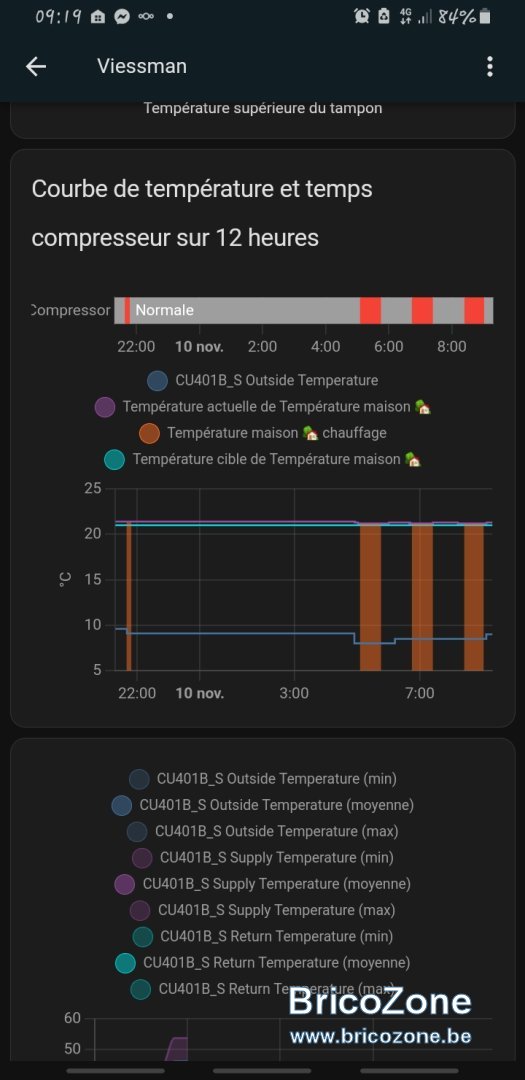Toggle Température actuelle de Température maison series
525x1080 pixels.
pyautogui.click(x=262, y=407)
